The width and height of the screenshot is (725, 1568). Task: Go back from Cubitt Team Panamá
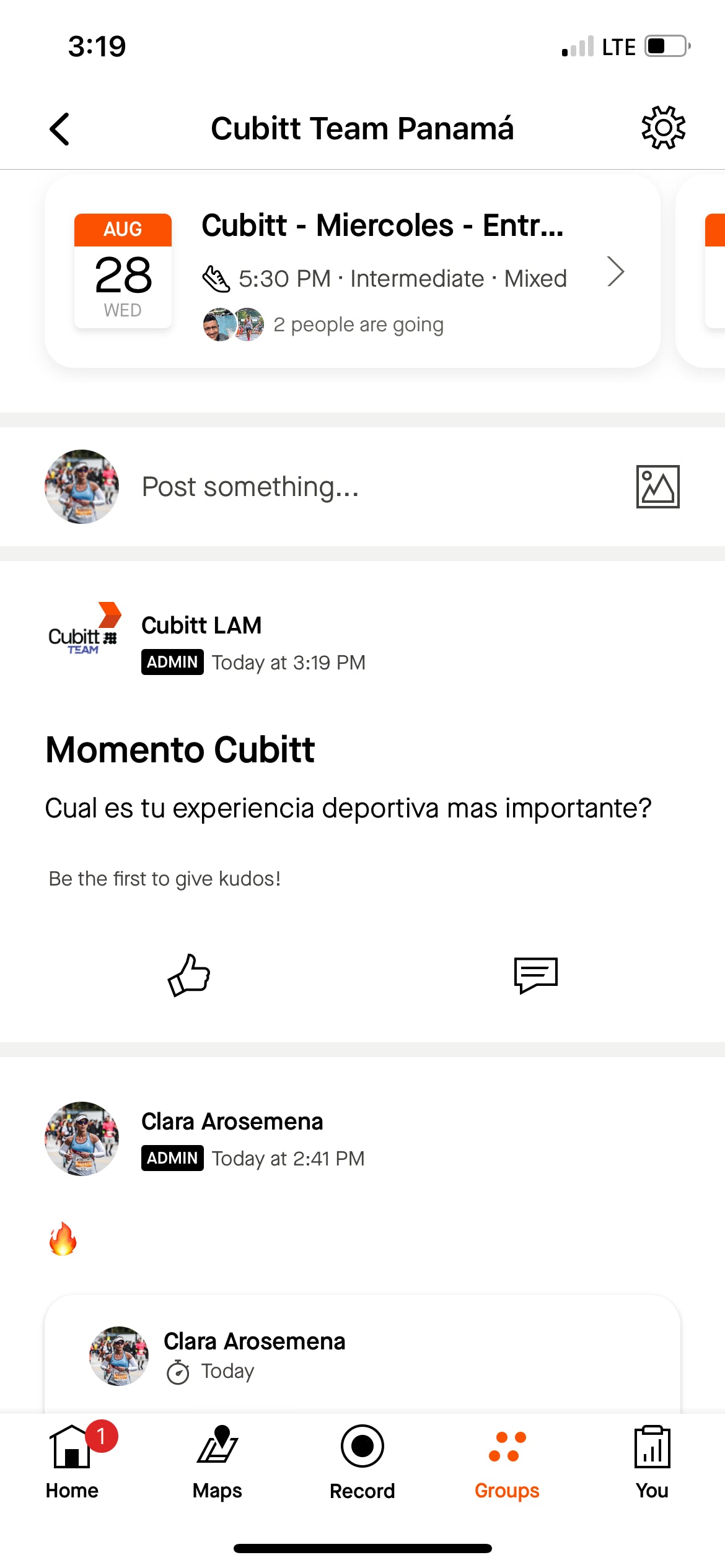(59, 129)
